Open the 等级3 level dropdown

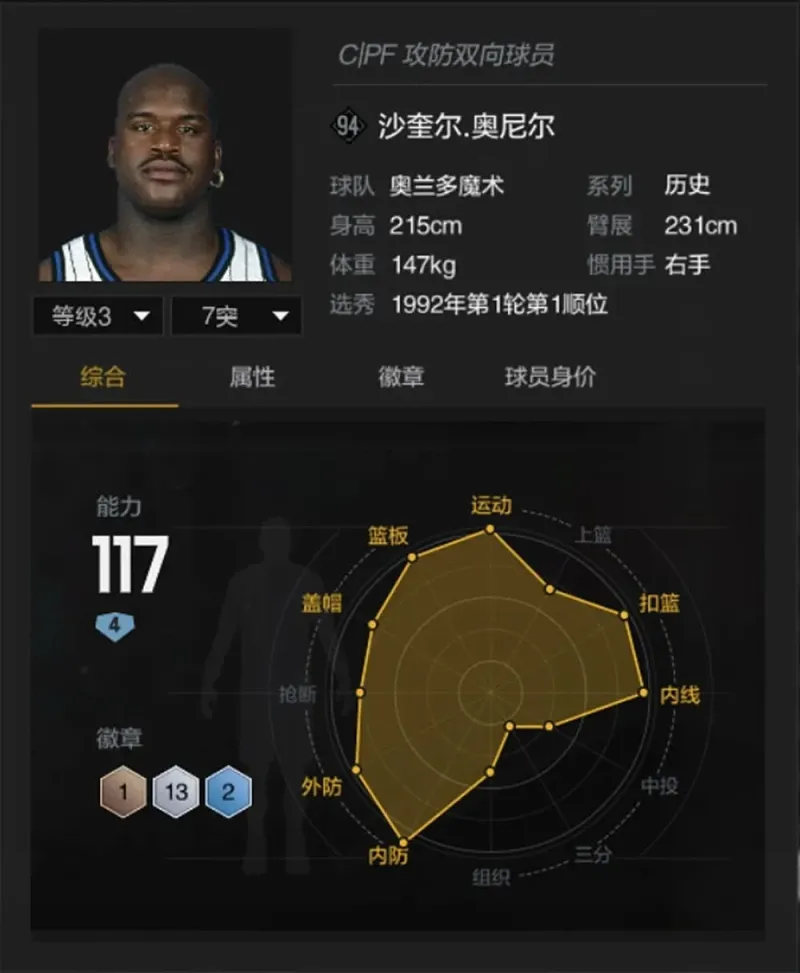click(98, 317)
